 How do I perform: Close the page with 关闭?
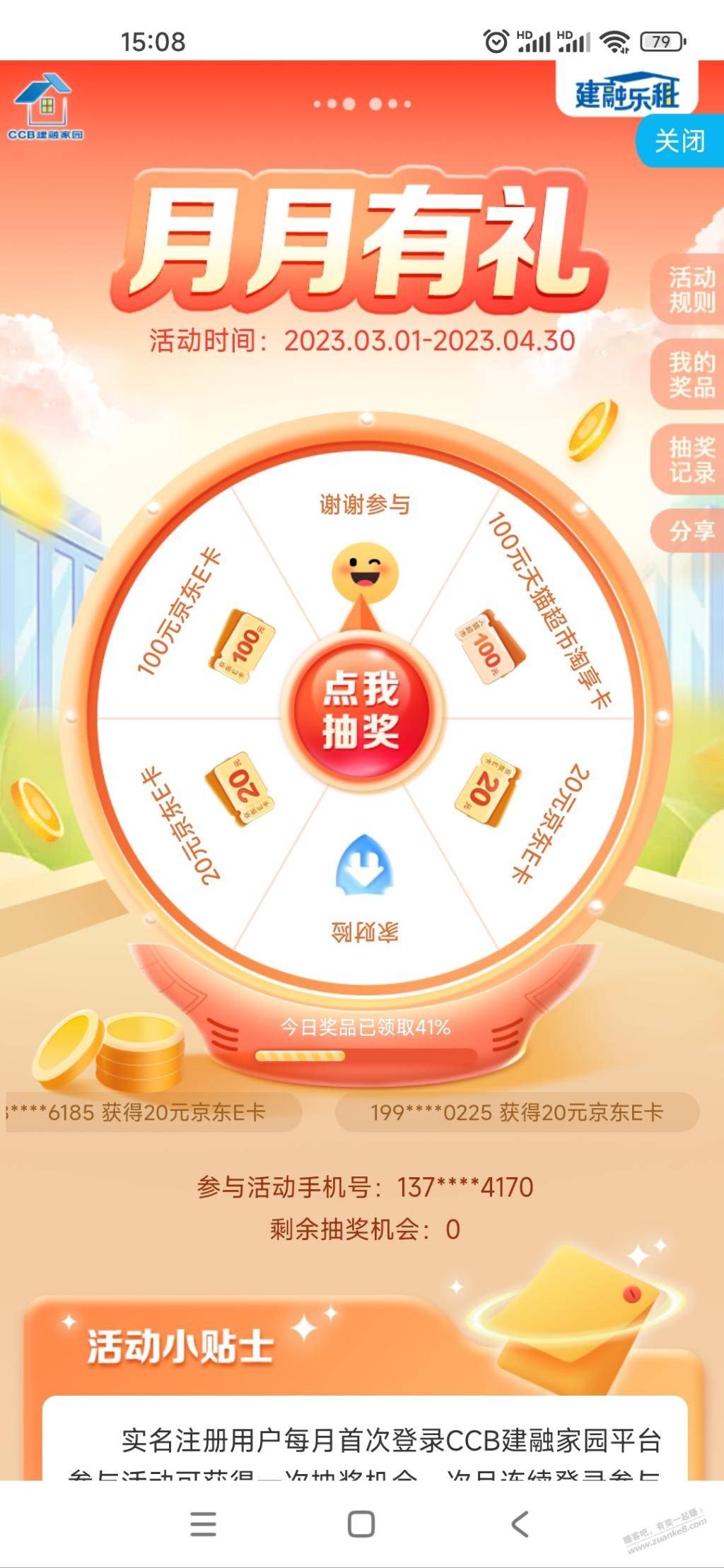(679, 141)
